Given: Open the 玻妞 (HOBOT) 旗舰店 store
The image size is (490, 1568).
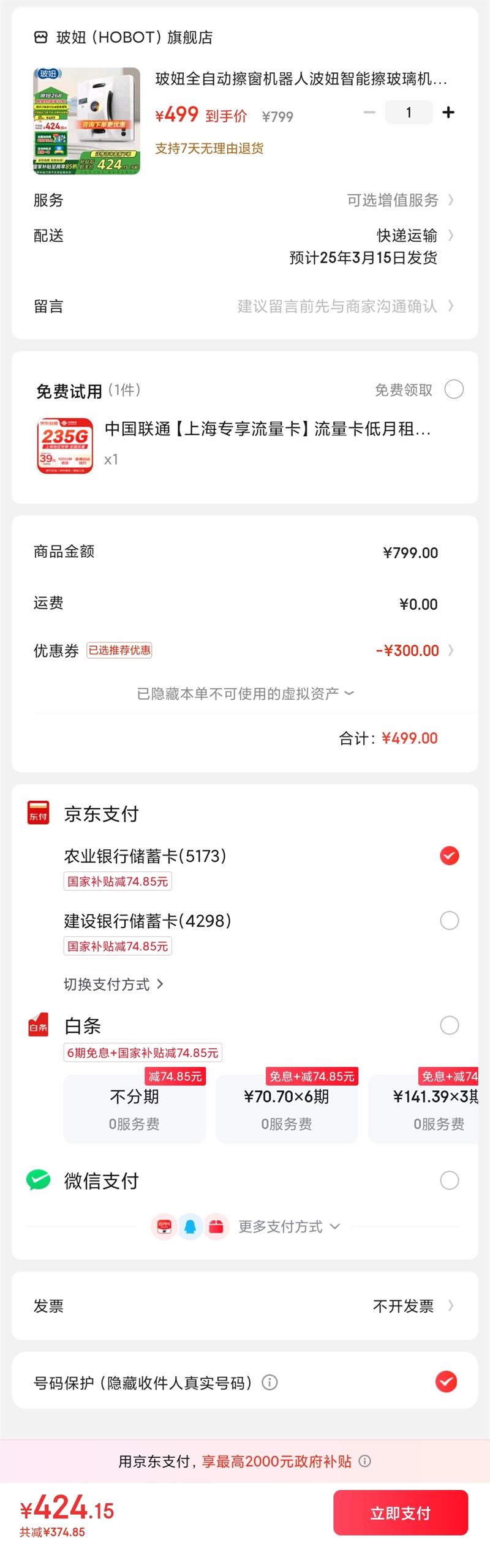Looking at the screenshot, I should point(134,37).
